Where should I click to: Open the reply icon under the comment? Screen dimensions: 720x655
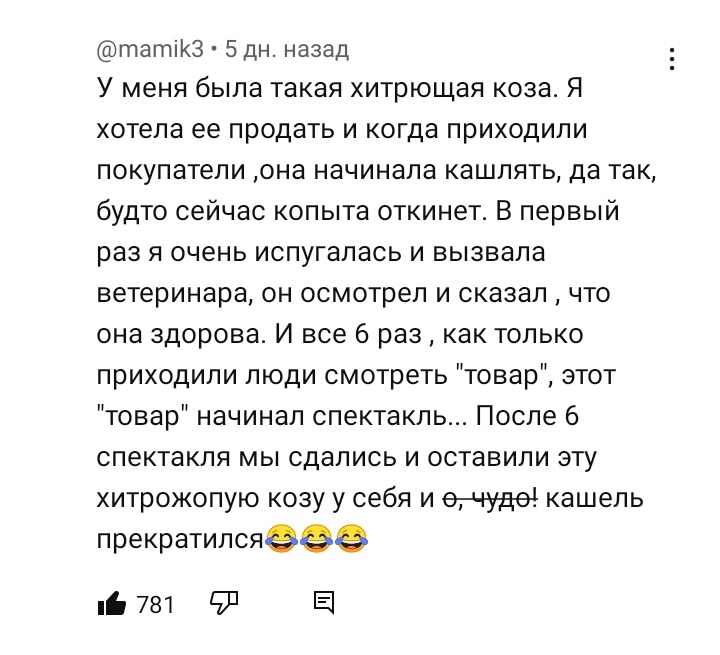(323, 602)
